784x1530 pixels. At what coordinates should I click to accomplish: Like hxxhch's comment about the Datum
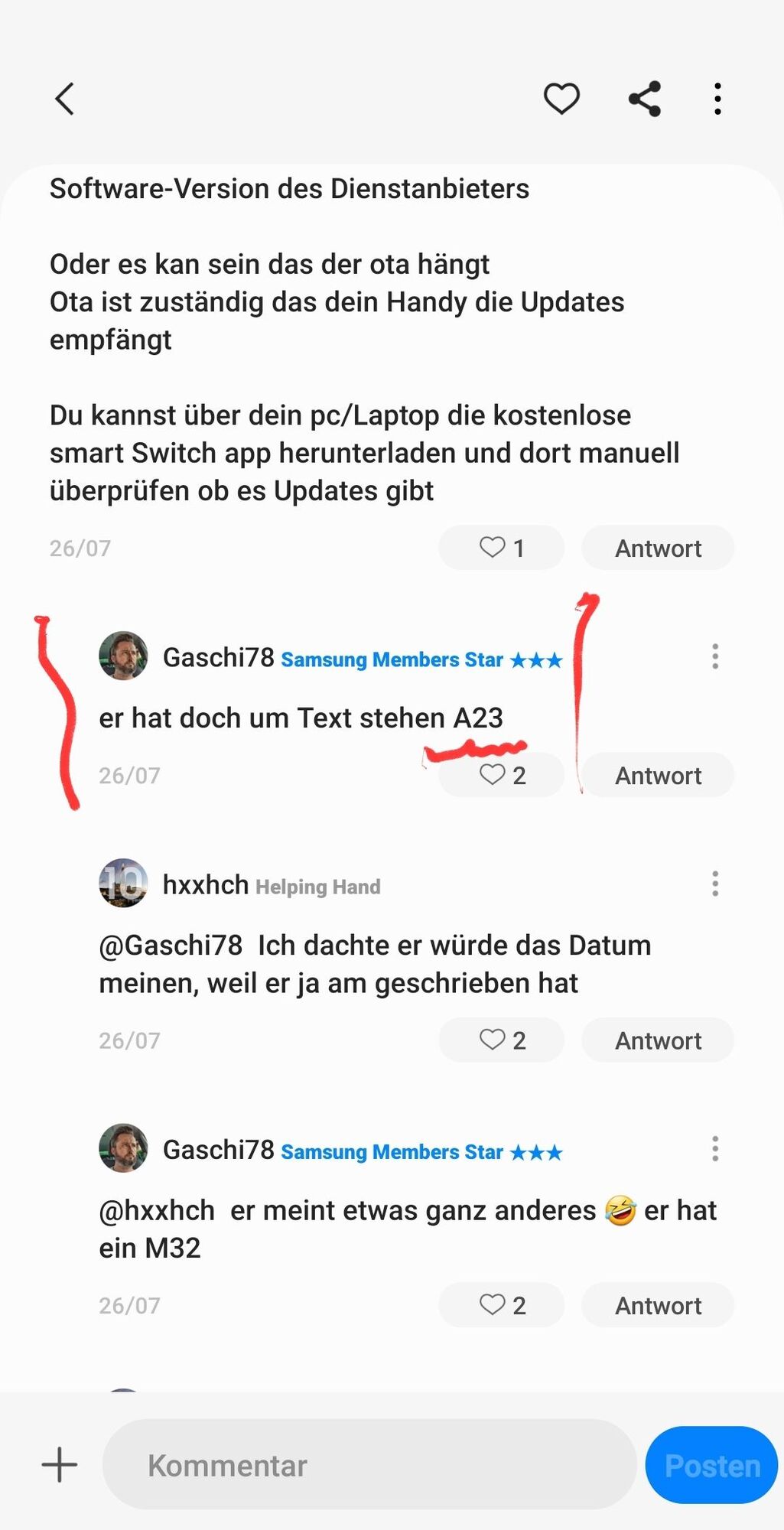click(501, 1040)
